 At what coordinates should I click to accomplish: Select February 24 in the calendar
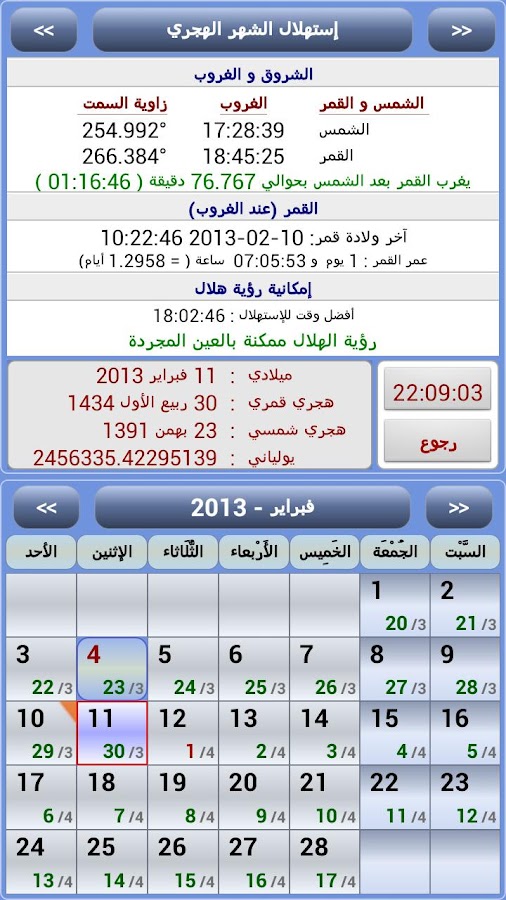[x=41, y=862]
